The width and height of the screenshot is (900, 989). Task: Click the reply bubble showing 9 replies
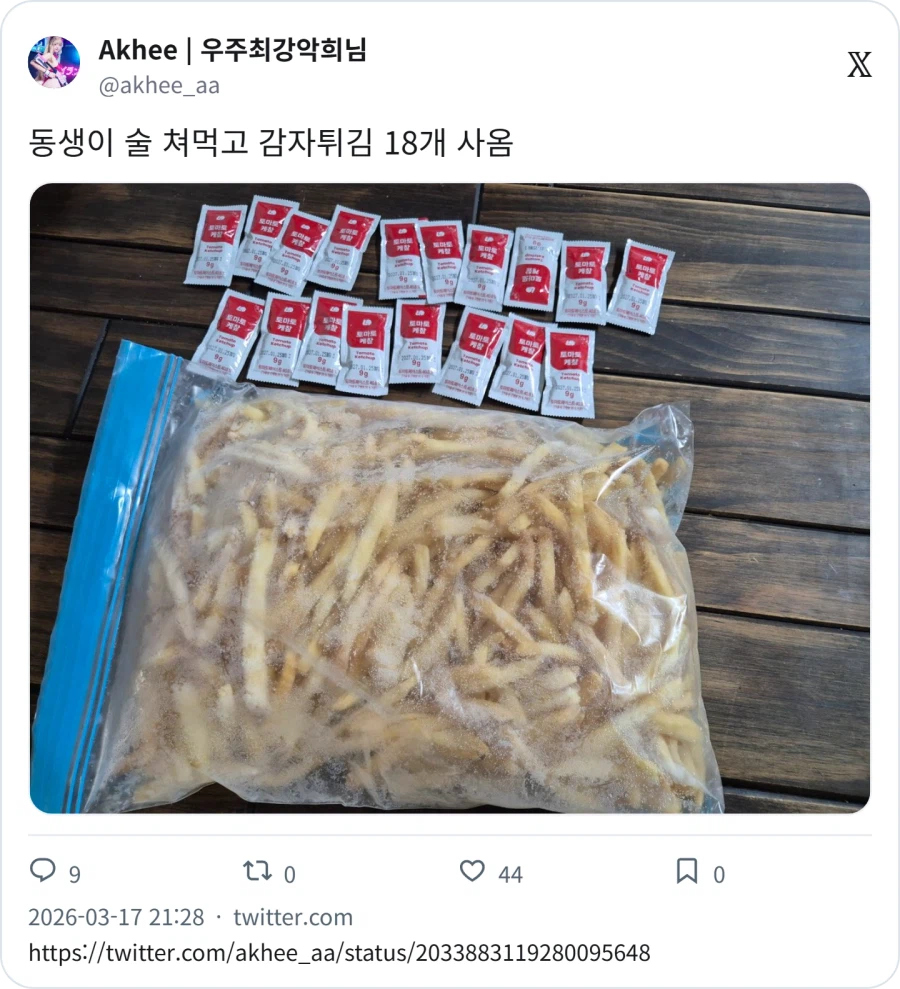(44, 872)
